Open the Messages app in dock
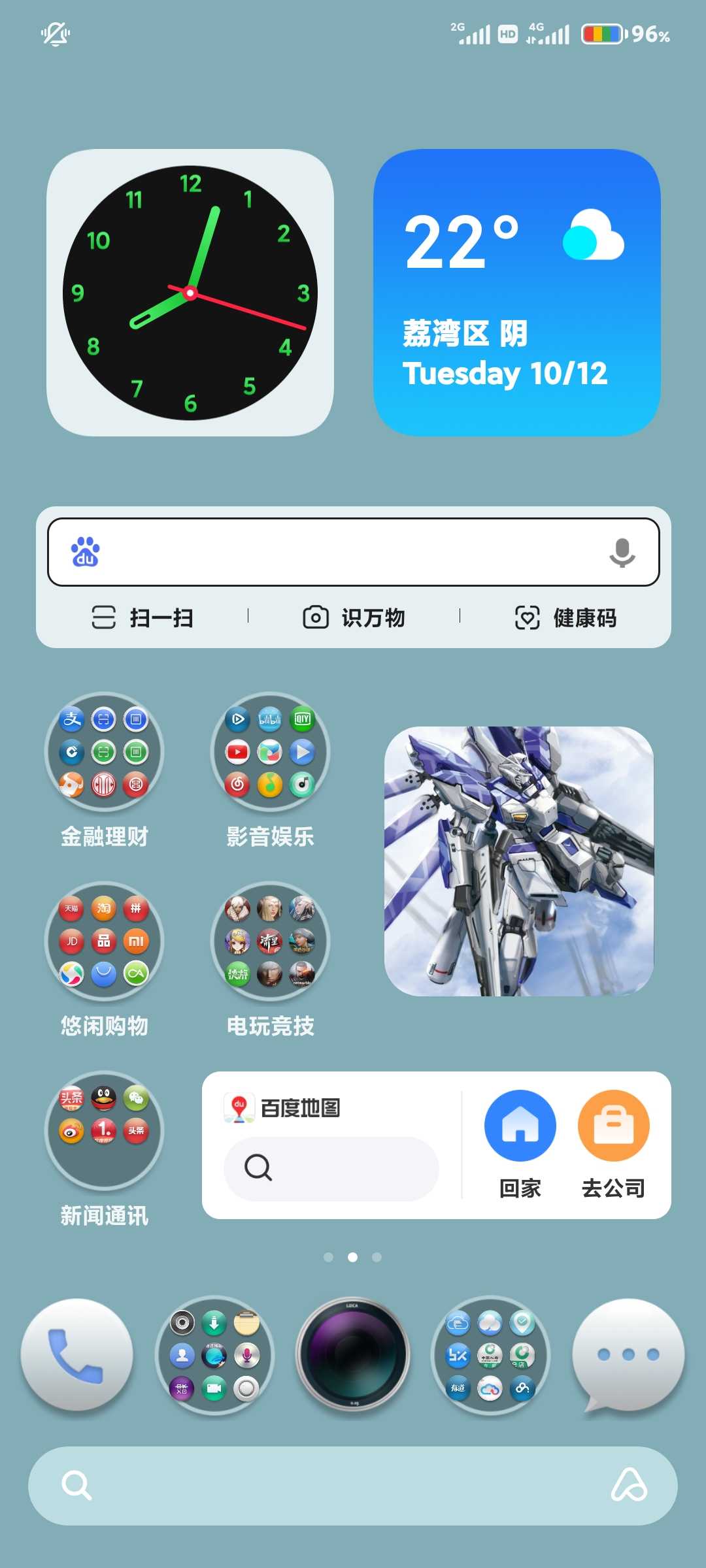Screen dimensions: 706x1568 628,1356
